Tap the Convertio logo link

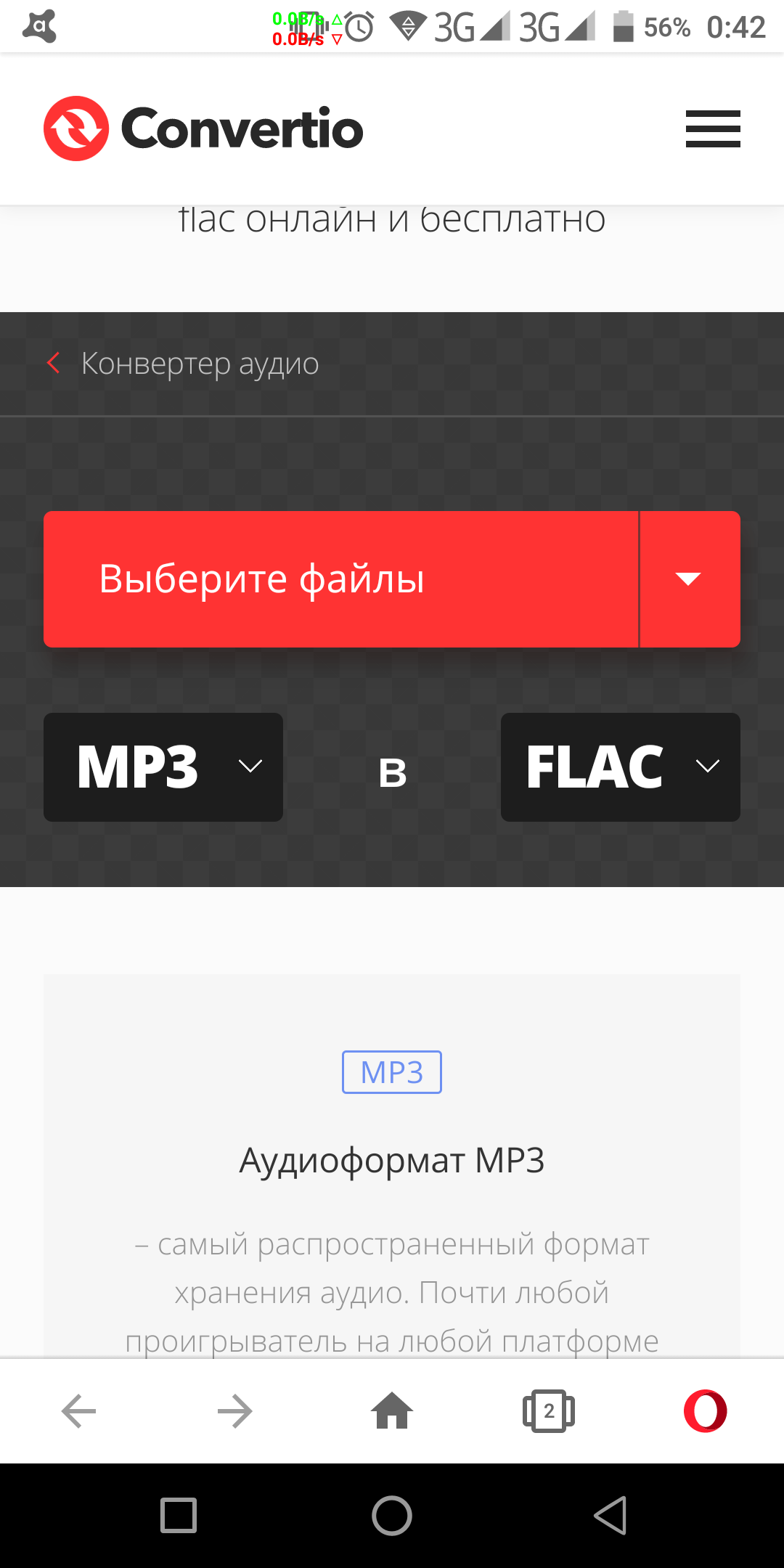click(203, 128)
